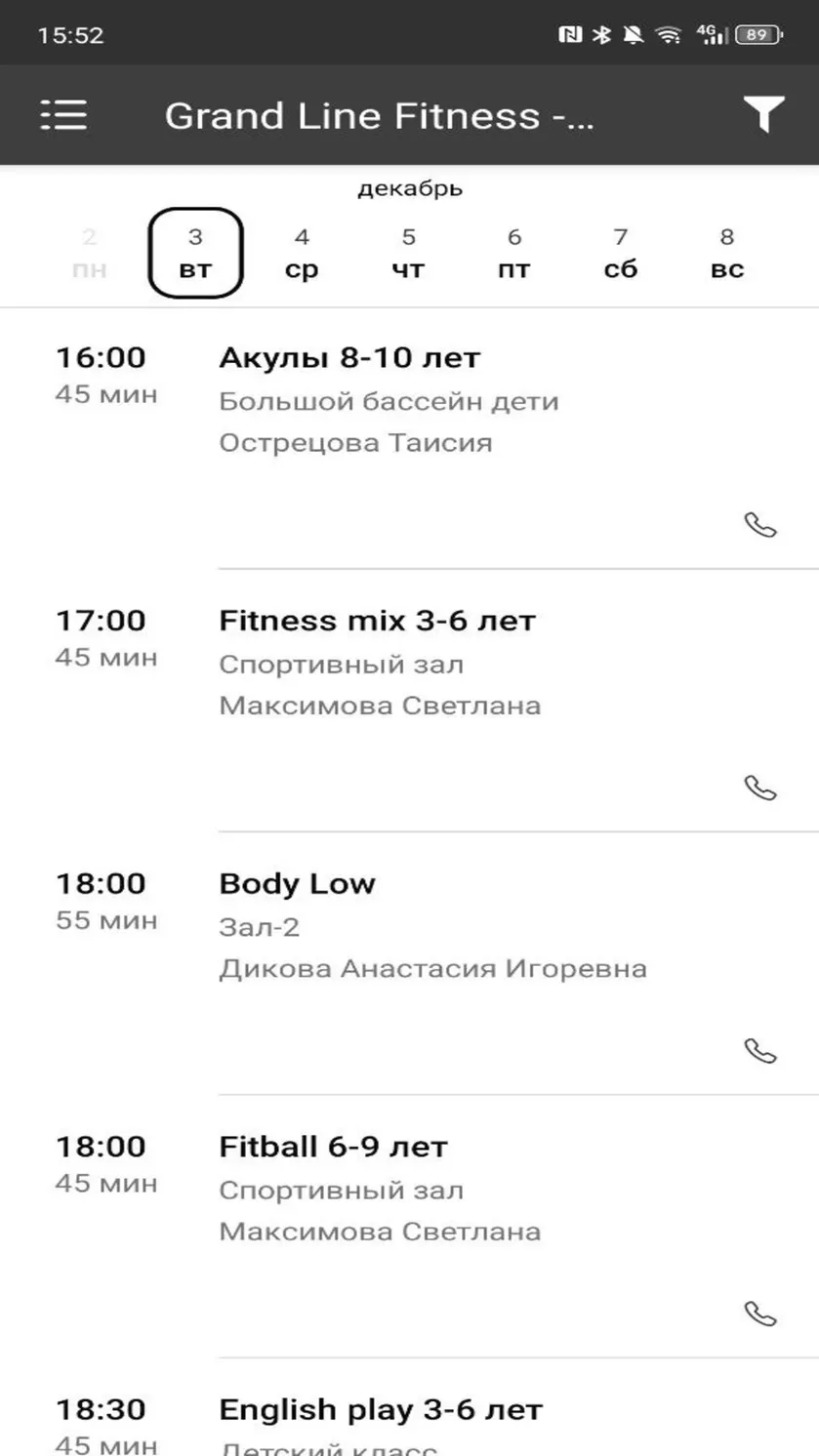Open the navigation drawer menu
The width and height of the screenshot is (819, 1456).
coord(63,115)
